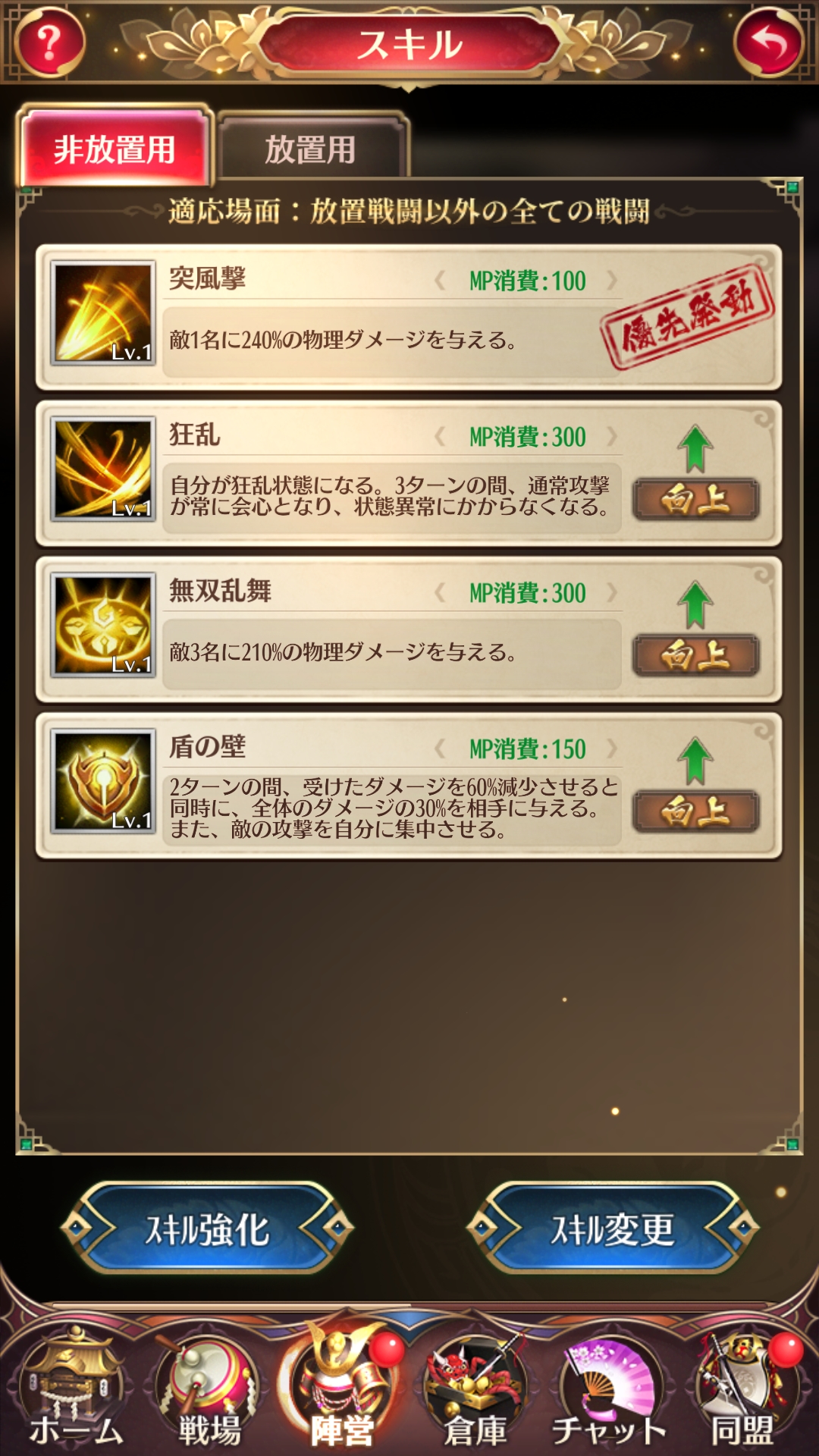
Task: Tap 向上 button for 無双乱舞 skill
Action: tap(695, 655)
